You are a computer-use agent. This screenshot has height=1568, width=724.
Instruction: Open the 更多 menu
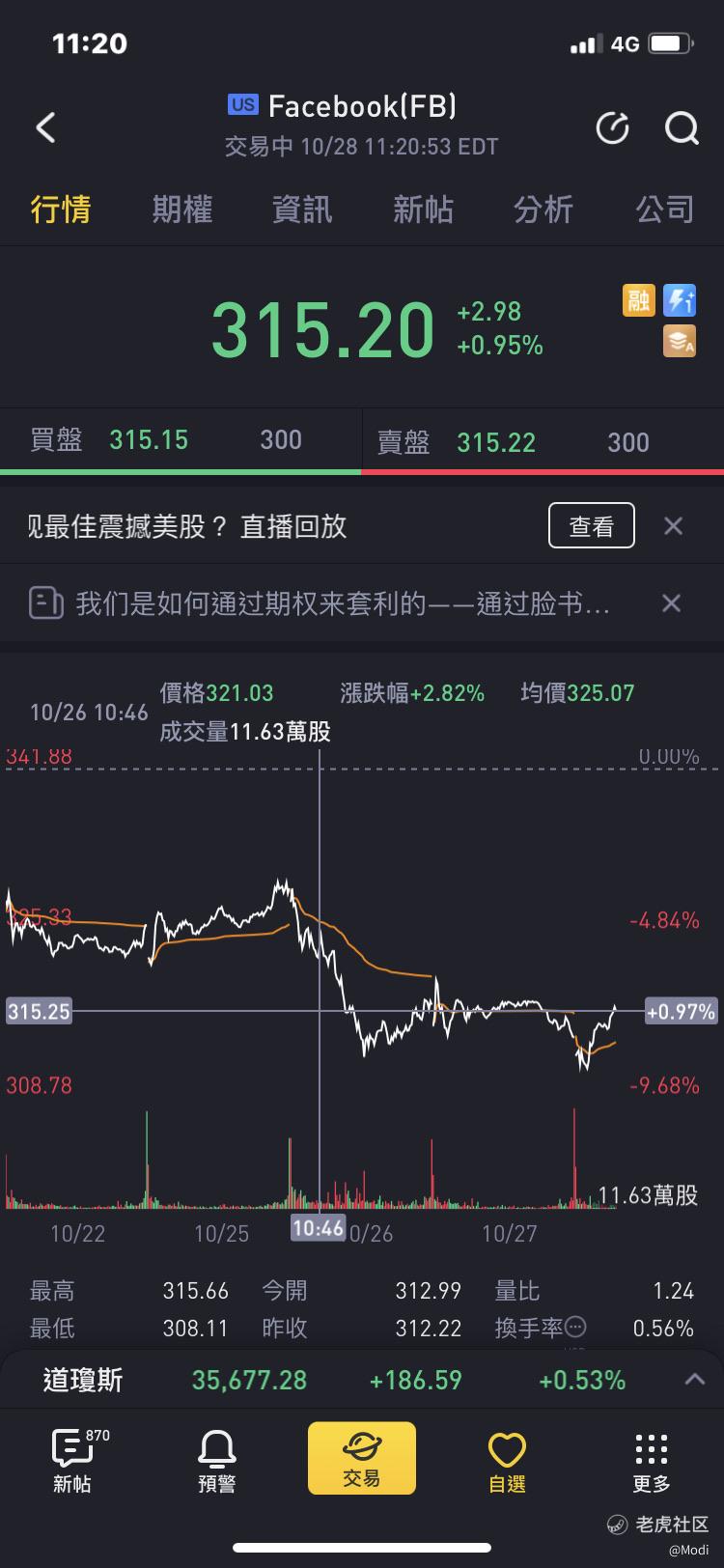(x=652, y=1461)
